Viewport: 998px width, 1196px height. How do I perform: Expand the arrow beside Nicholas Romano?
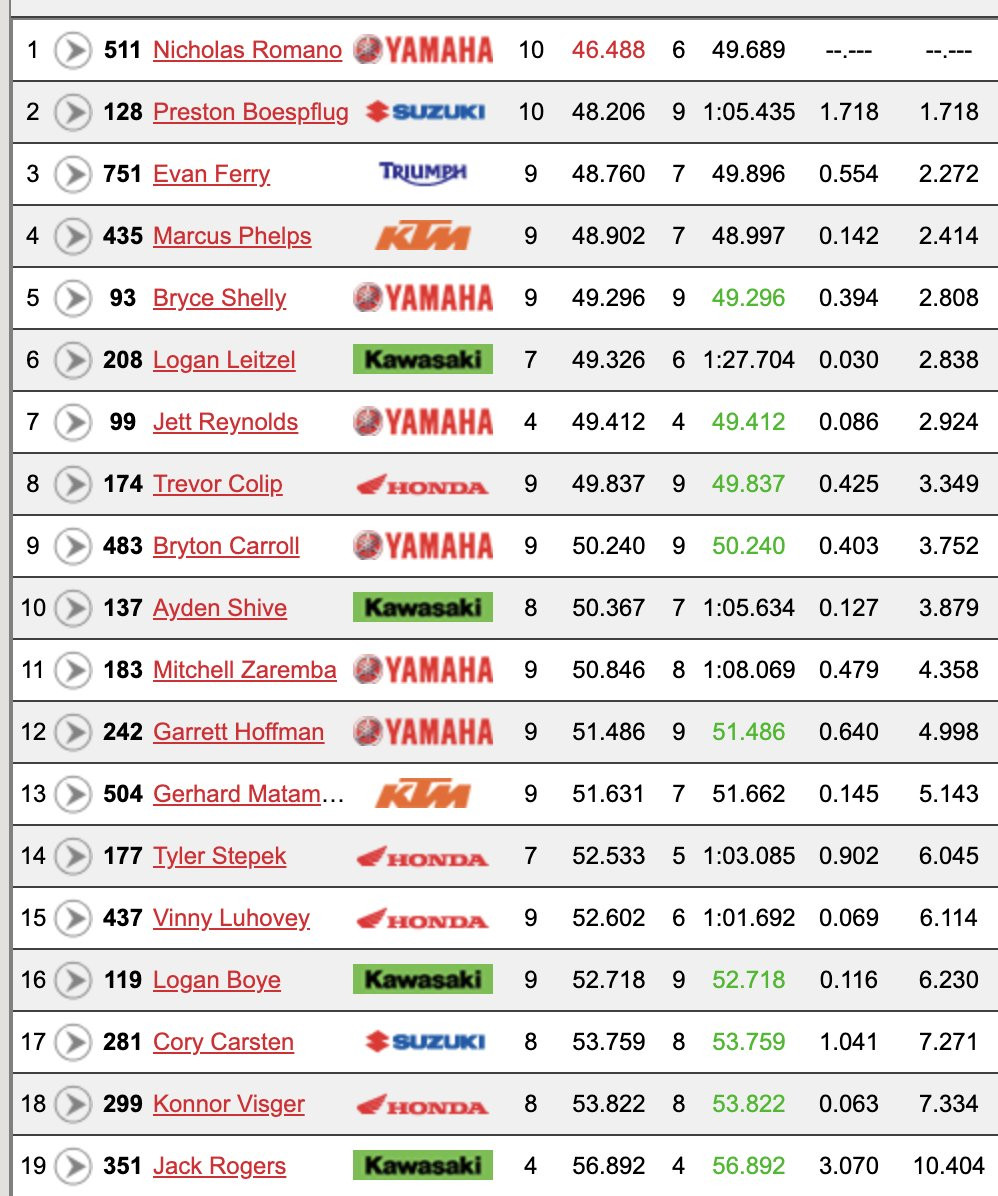pyautogui.click(x=72, y=50)
